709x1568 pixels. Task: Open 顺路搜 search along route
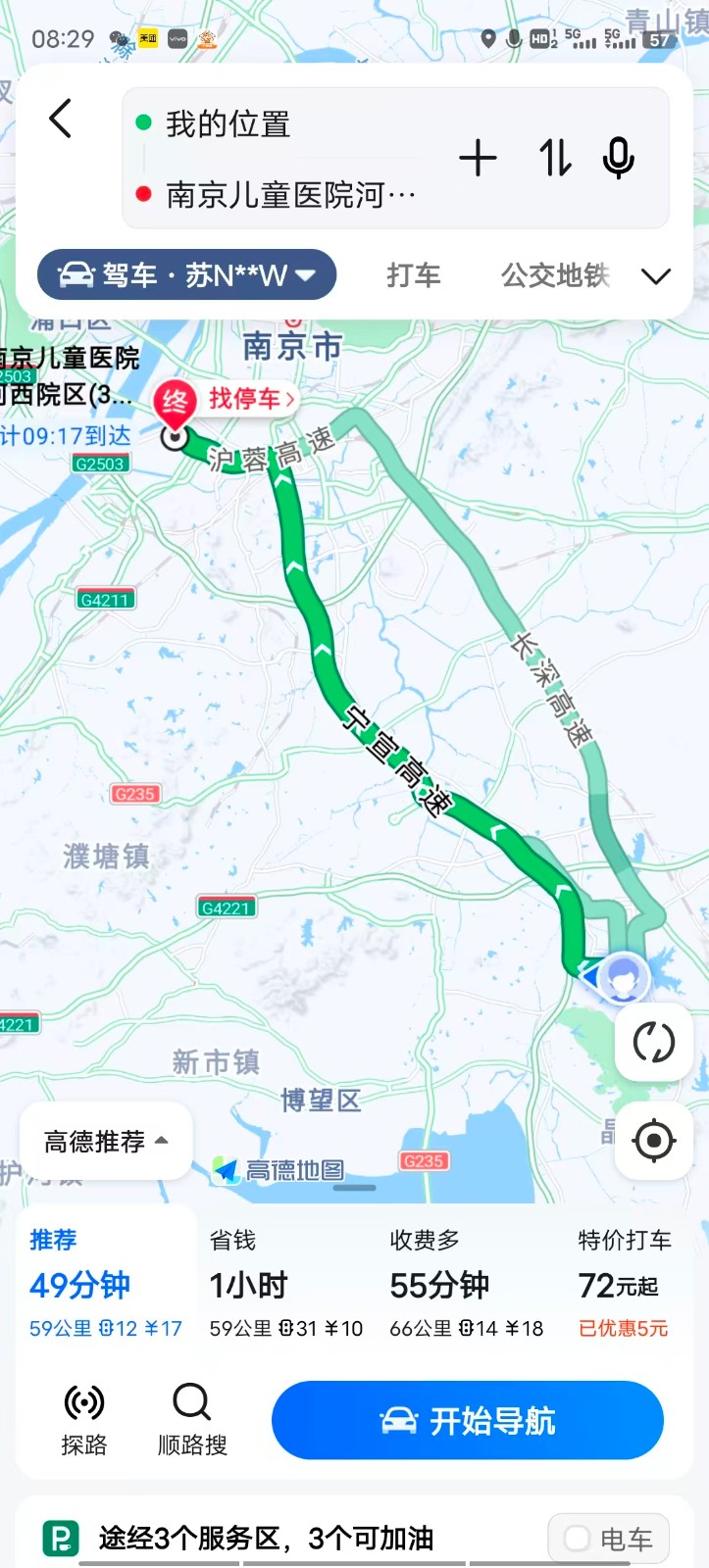point(192,1420)
